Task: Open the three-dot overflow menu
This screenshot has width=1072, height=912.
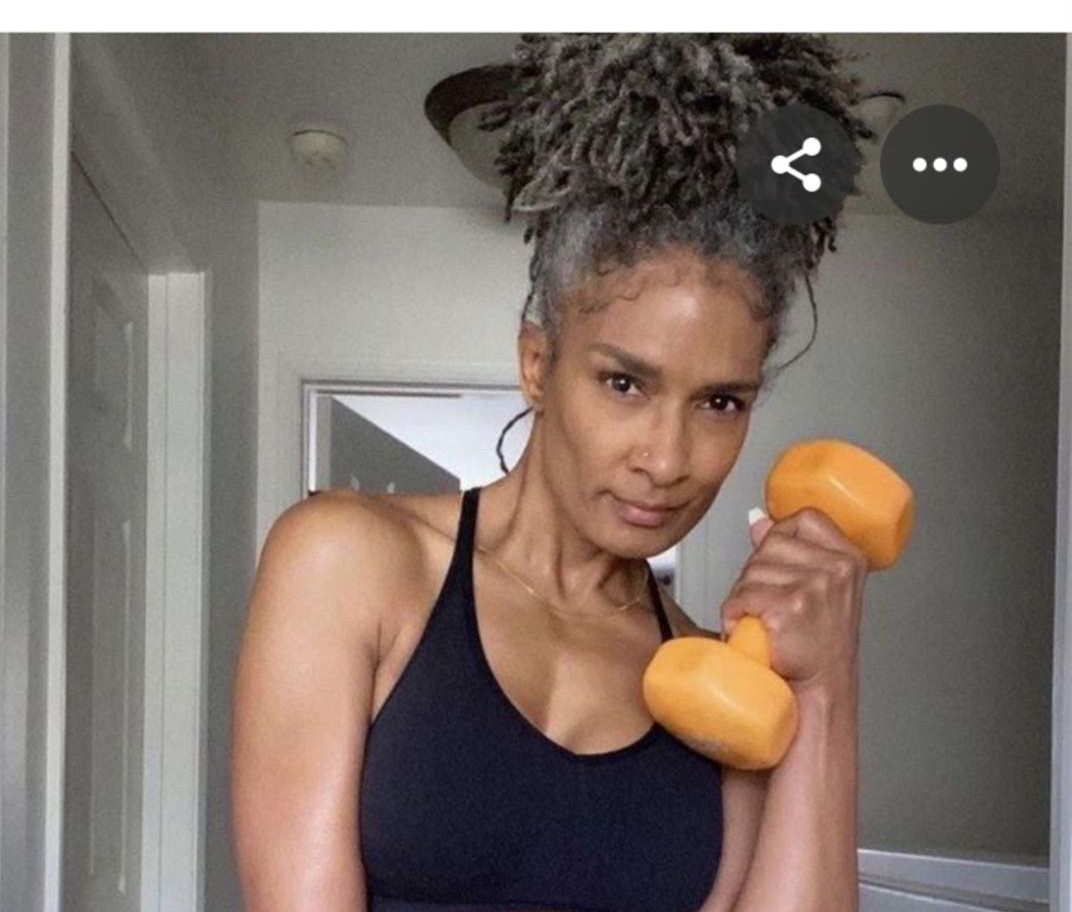Action: [x=939, y=164]
